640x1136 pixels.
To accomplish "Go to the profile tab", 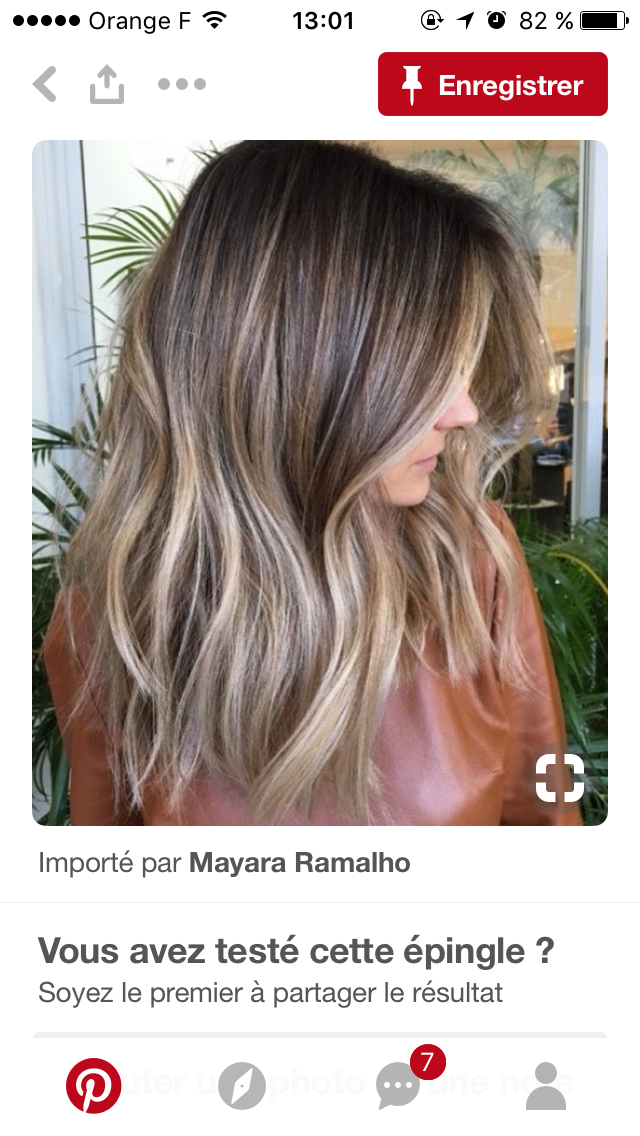I will point(545,1085).
